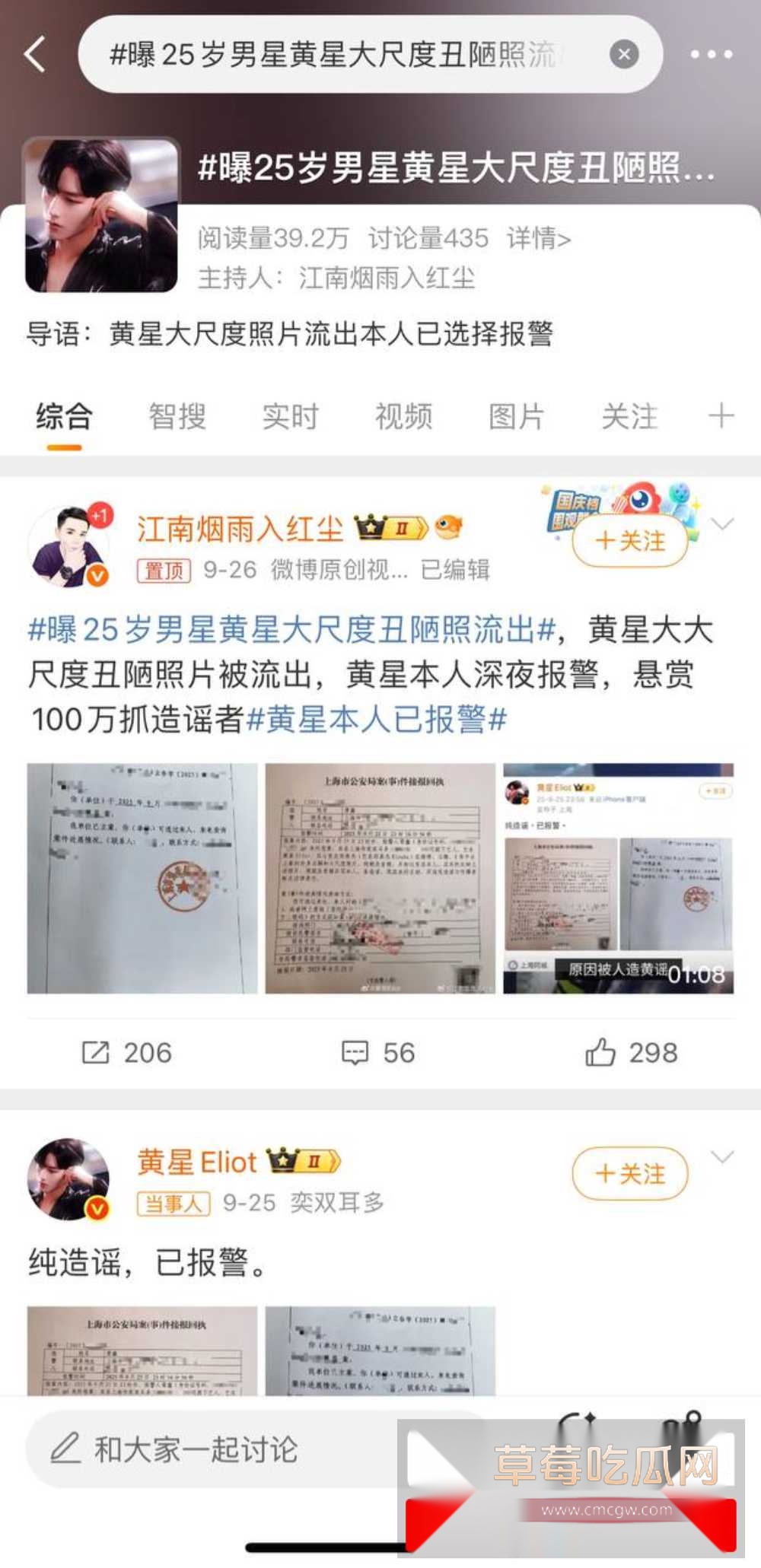Add a tab with the plus icon
Image resolution: width=761 pixels, height=1568 pixels.
coord(720,416)
